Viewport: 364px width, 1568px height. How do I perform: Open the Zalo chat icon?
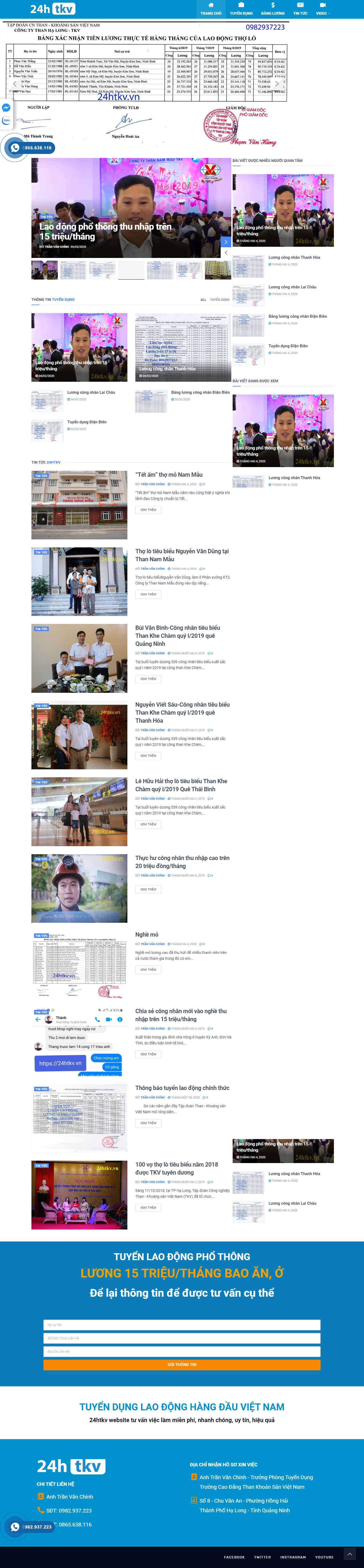tap(6, 121)
